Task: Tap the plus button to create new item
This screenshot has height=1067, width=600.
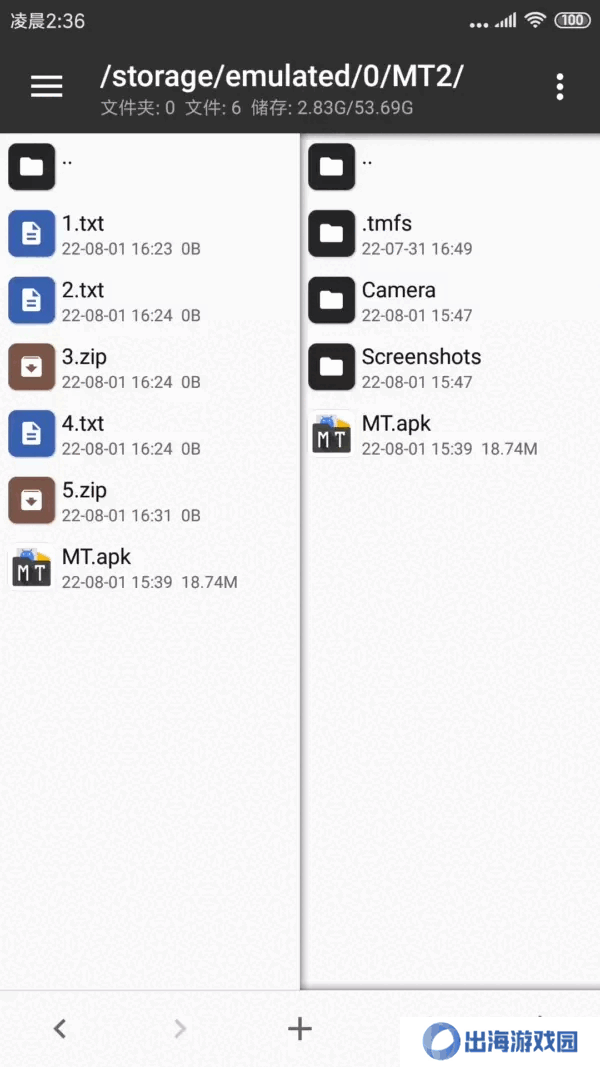Action: [x=299, y=1028]
